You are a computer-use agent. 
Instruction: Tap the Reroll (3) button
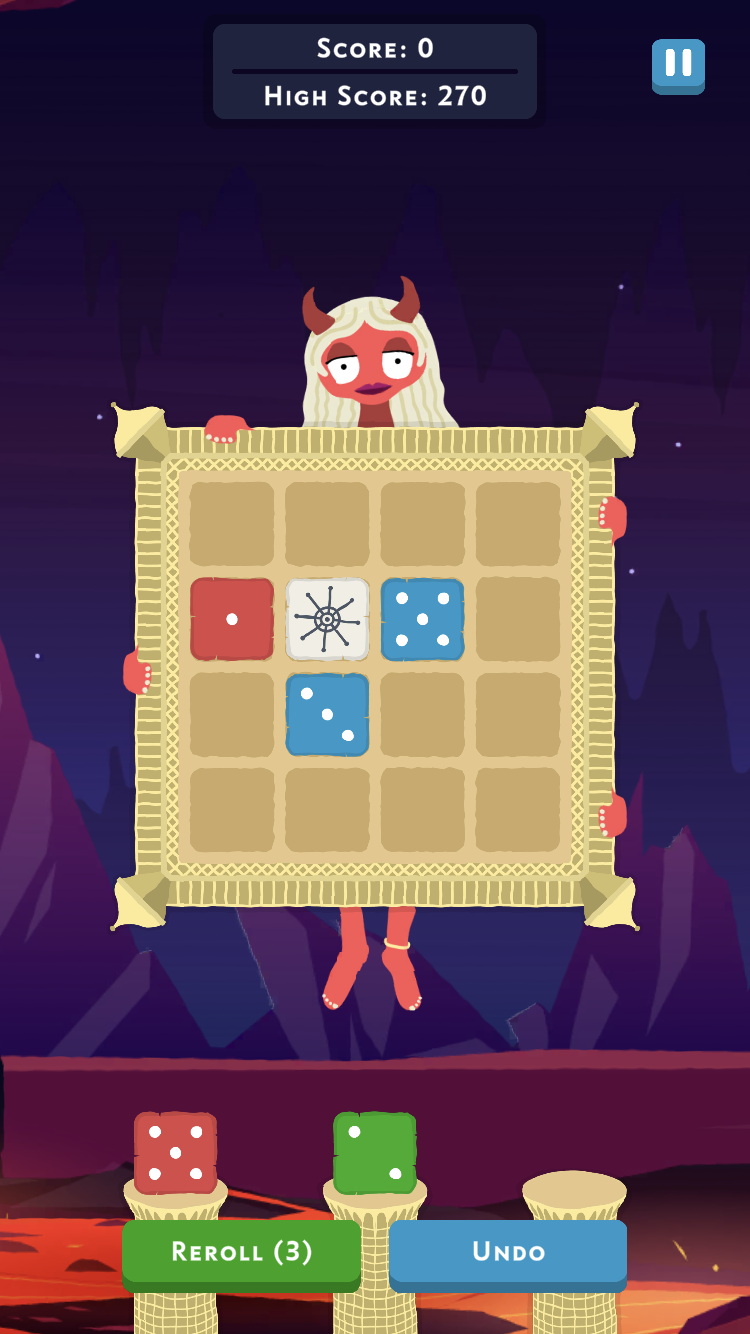click(241, 1253)
